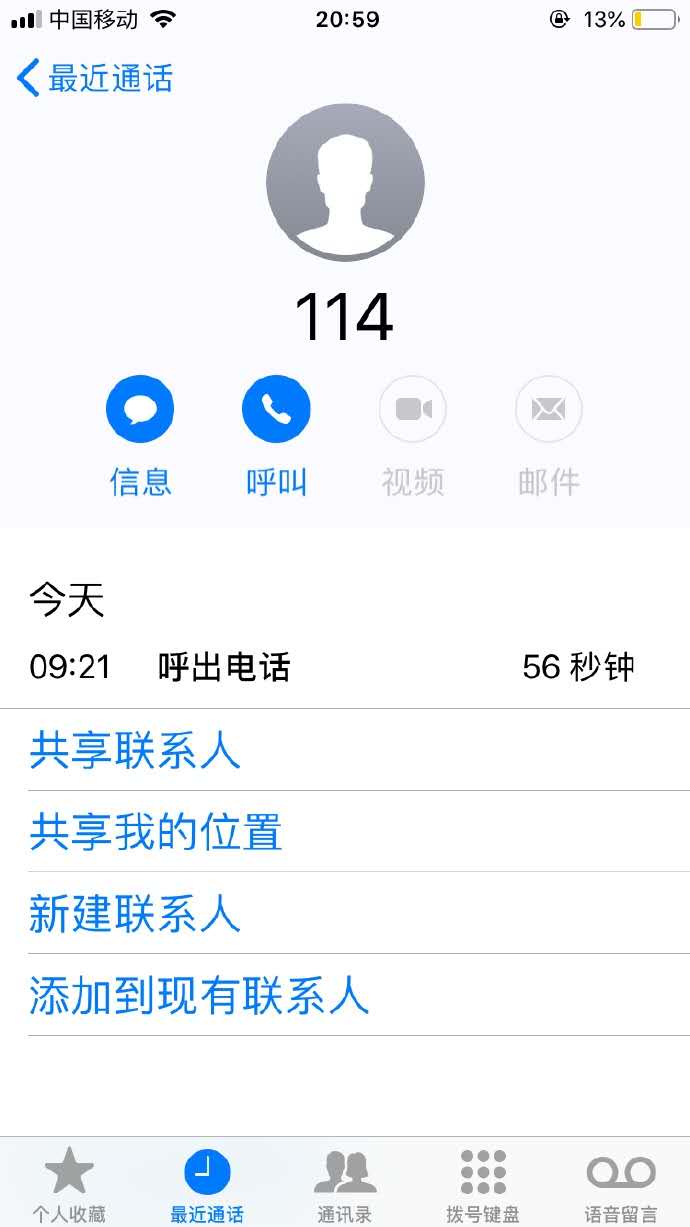The height and width of the screenshot is (1227, 690).
Task: Open the 最近通话 tab
Action: coord(207,1186)
